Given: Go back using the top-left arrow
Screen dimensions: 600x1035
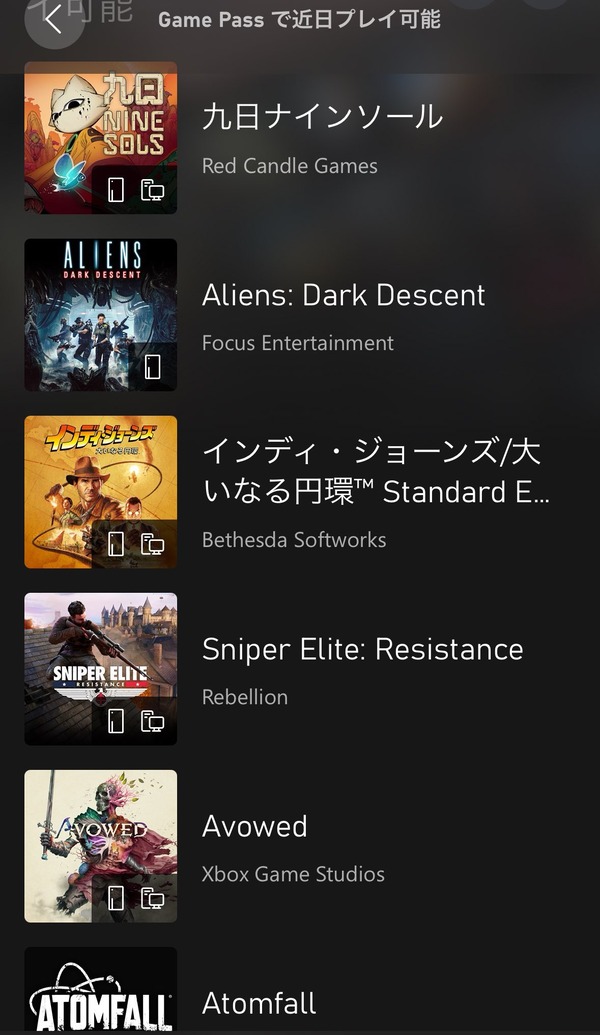Looking at the screenshot, I should click(54, 20).
